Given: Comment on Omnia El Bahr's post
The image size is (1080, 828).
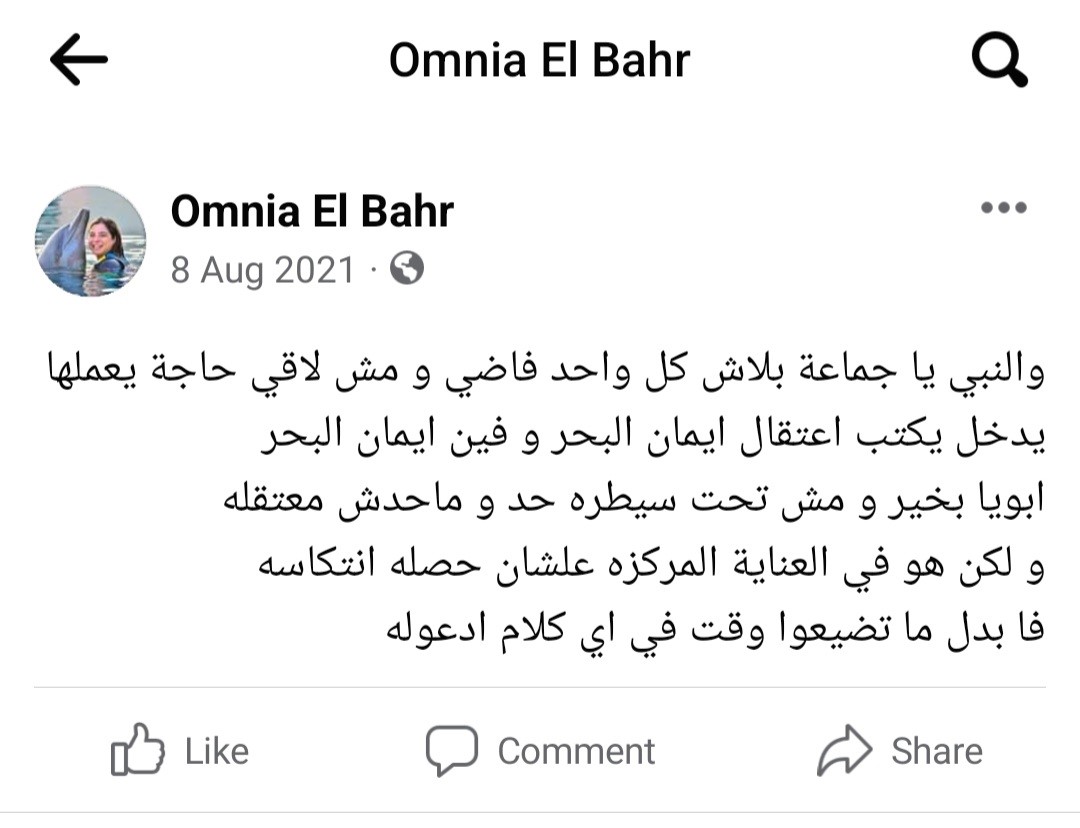Looking at the screenshot, I should click(540, 750).
